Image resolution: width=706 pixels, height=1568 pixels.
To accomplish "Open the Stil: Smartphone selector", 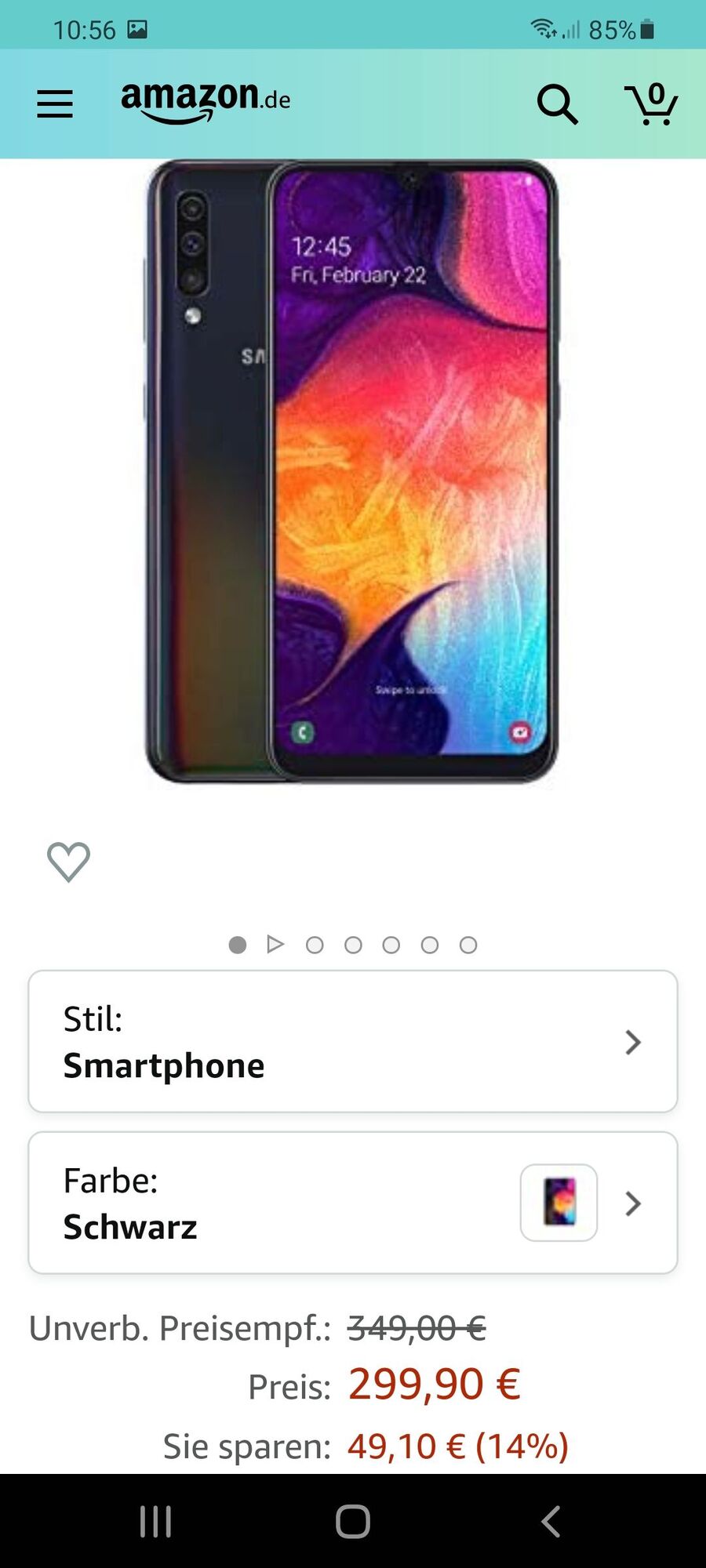I will 353,1041.
